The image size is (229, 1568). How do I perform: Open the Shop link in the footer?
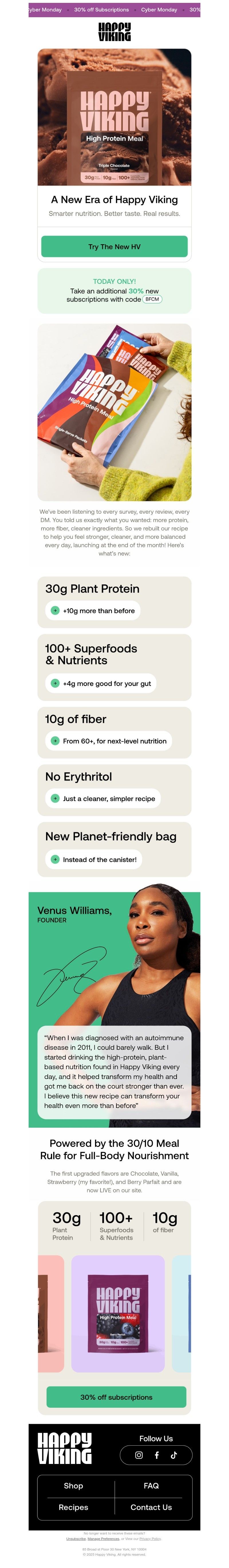pyautogui.click(x=74, y=1486)
